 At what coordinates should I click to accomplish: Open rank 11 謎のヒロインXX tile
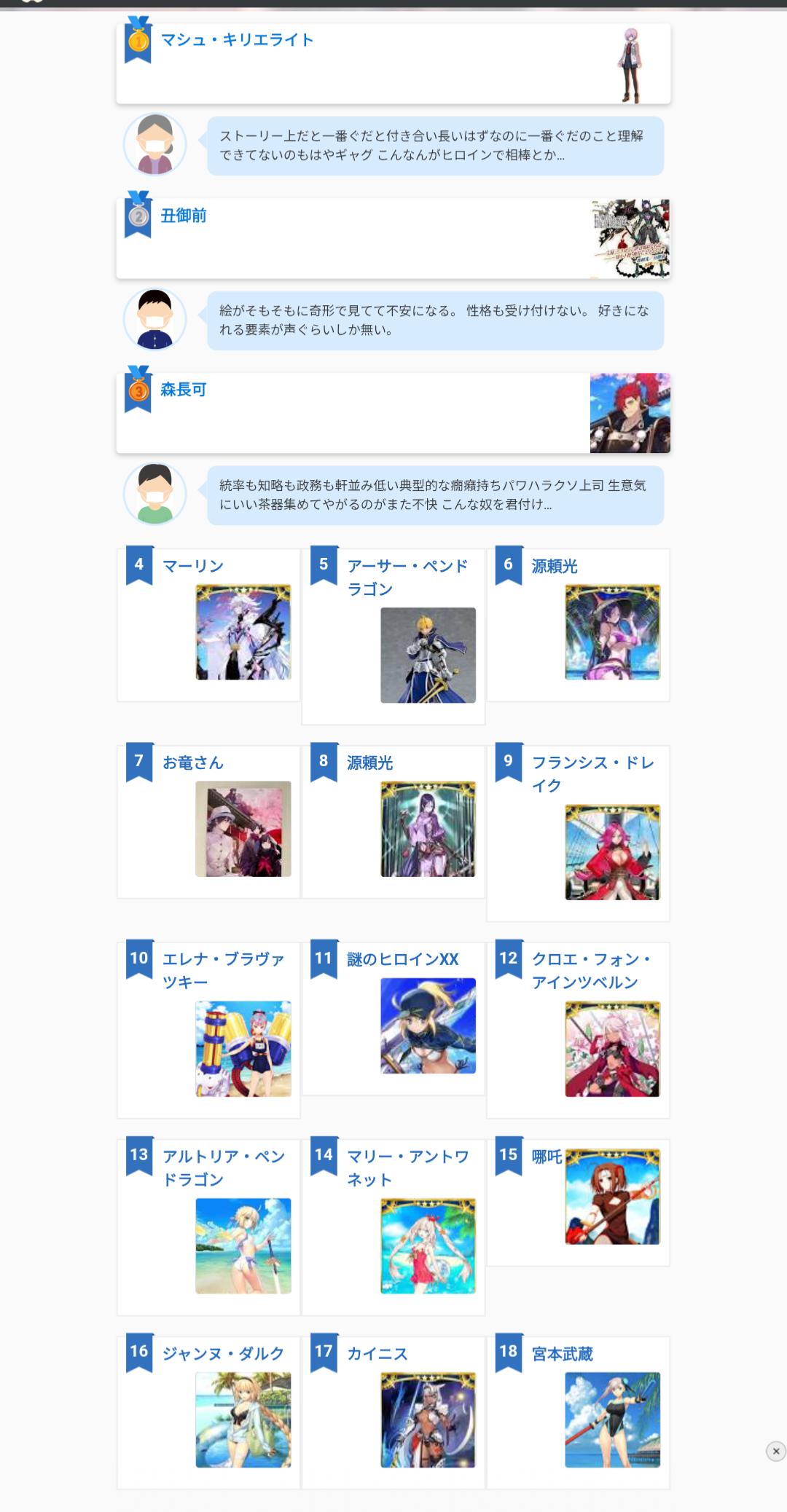393,1018
